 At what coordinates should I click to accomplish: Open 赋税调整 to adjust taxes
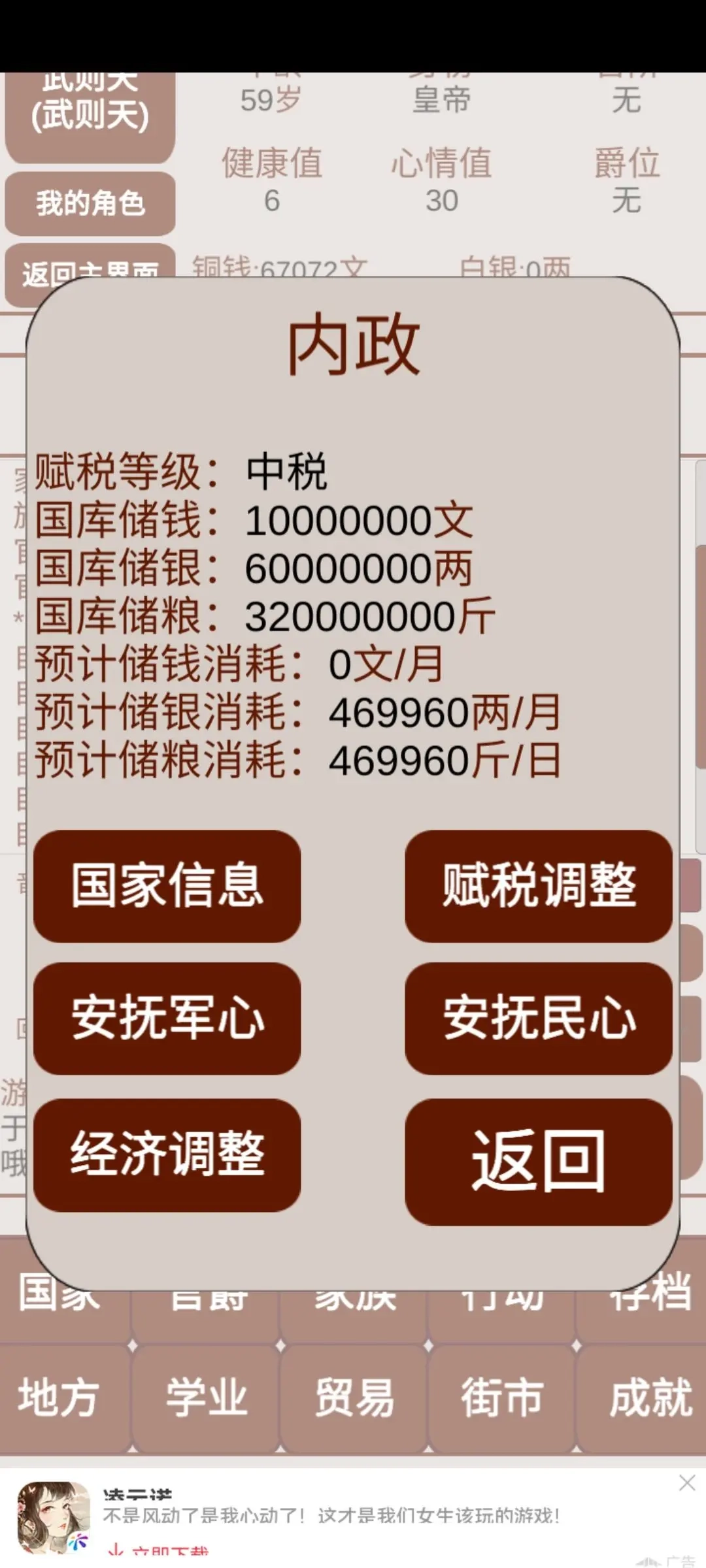[x=538, y=886]
